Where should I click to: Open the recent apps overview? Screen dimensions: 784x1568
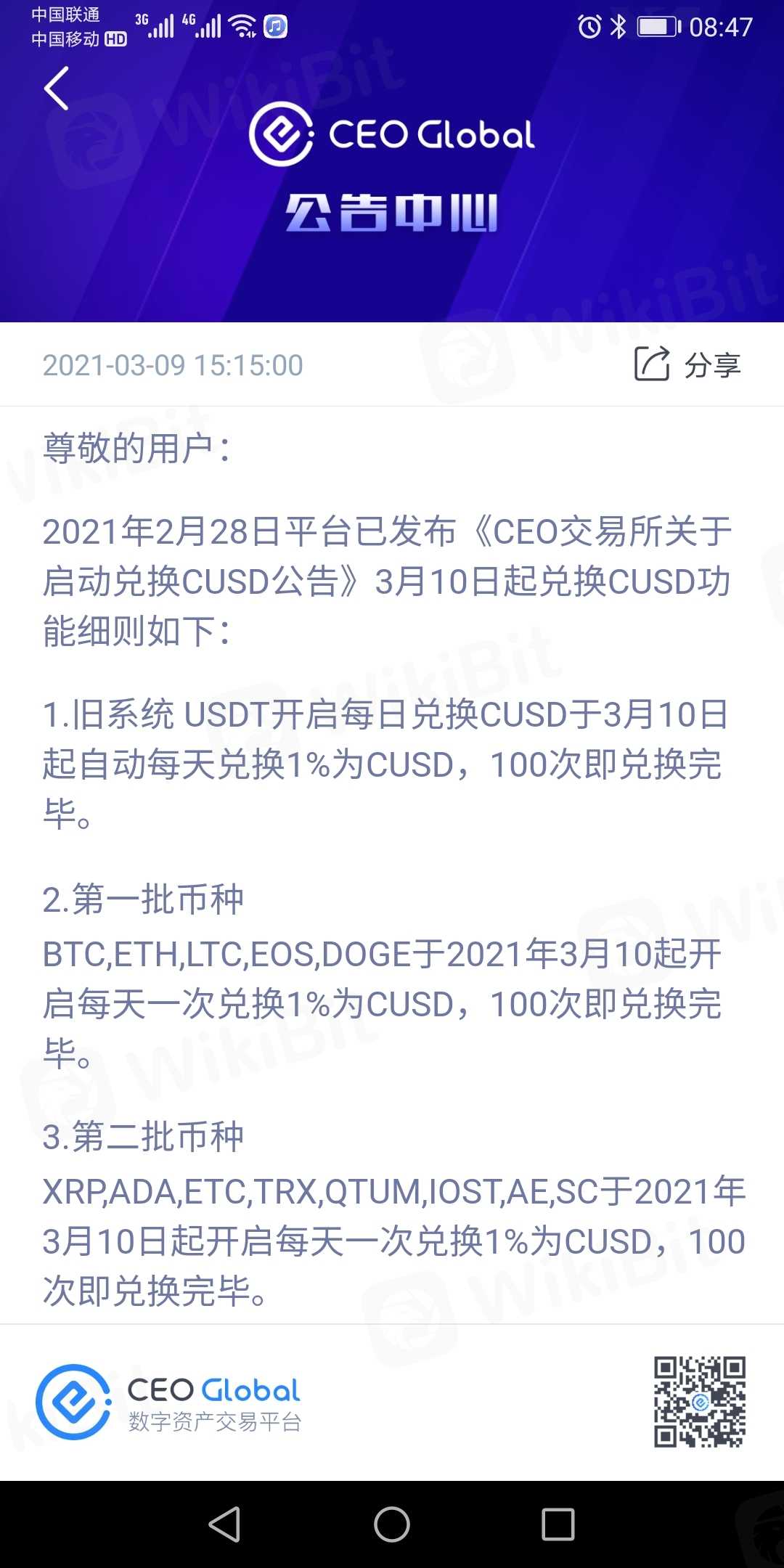coord(558,1524)
